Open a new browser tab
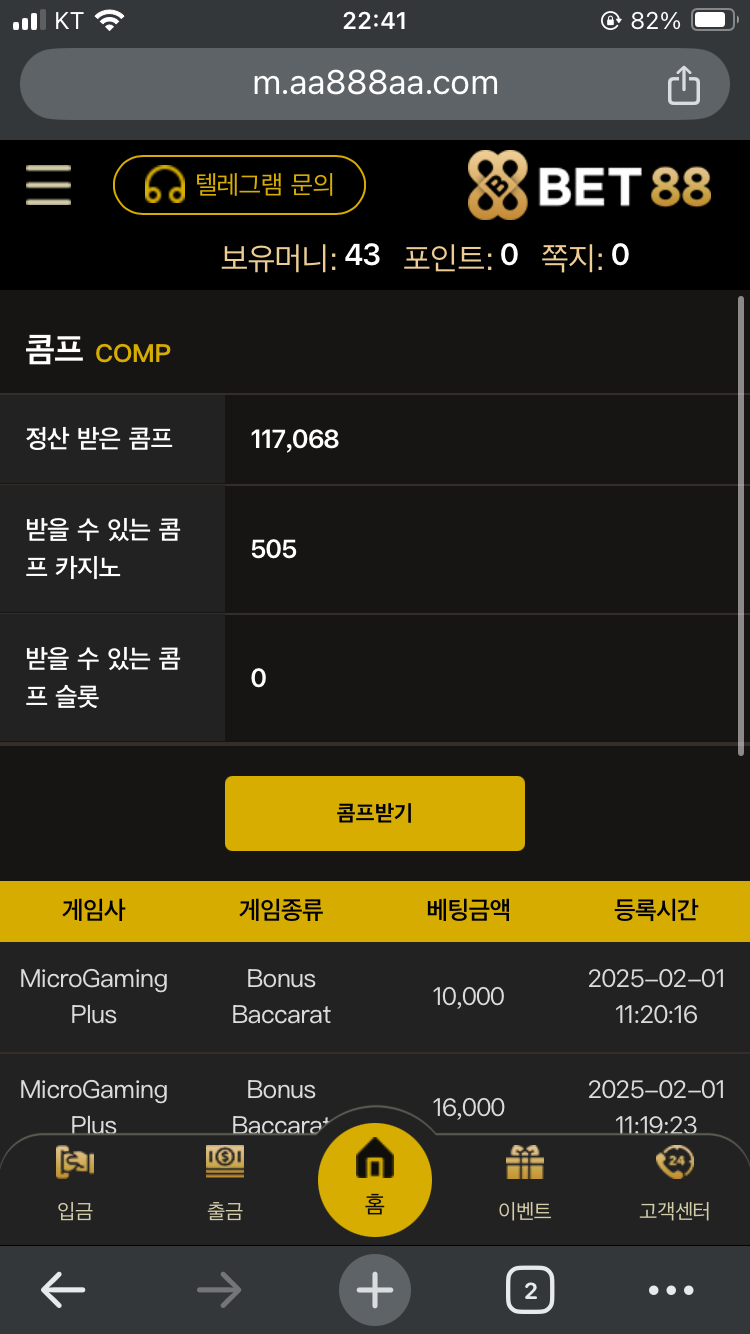The width and height of the screenshot is (750, 1334). pos(375,1290)
